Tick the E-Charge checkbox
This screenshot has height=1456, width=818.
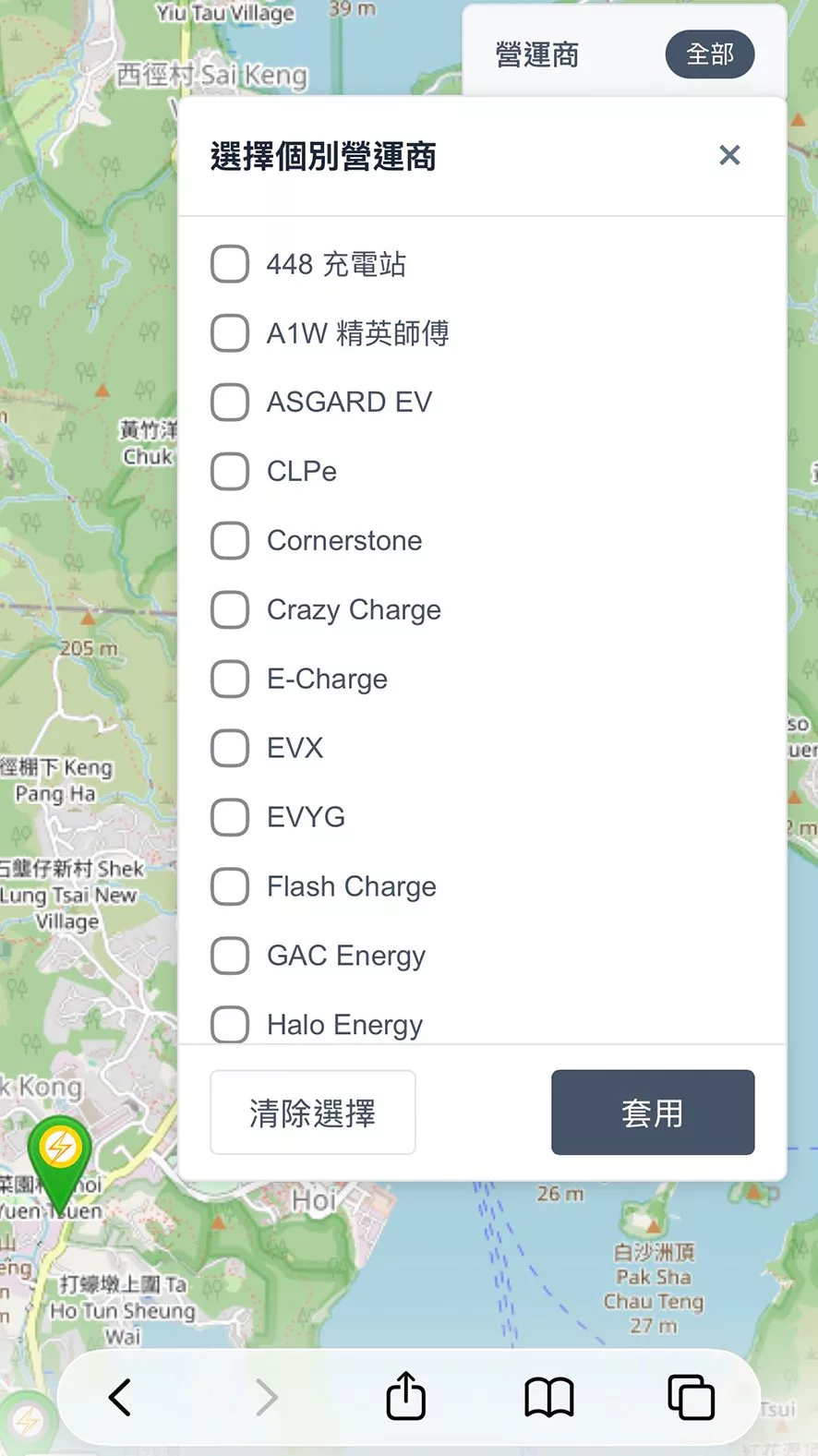(x=230, y=680)
